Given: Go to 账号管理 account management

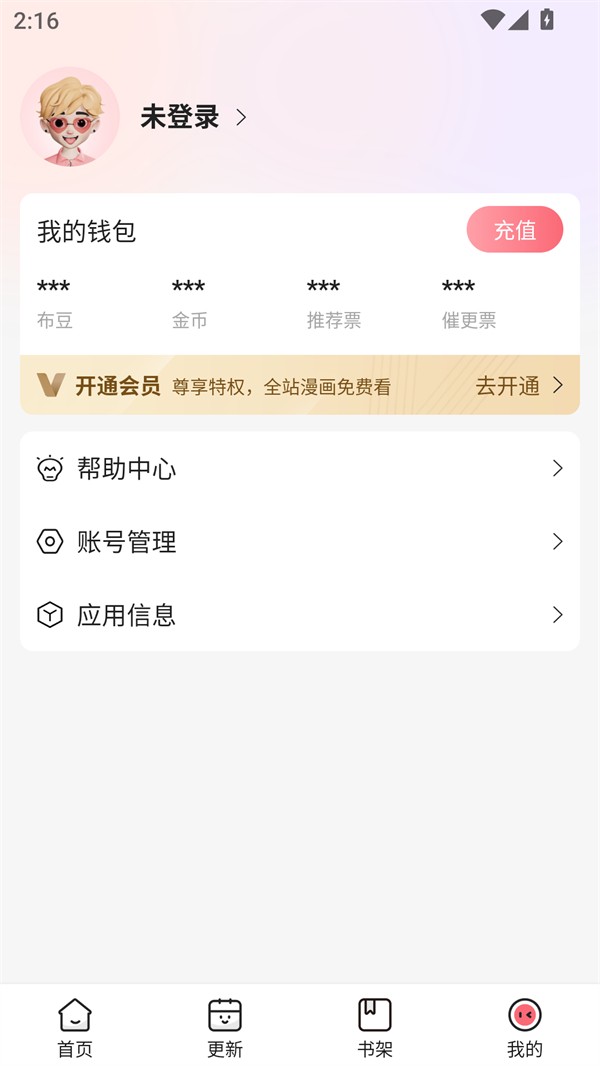Looking at the screenshot, I should [x=300, y=541].
